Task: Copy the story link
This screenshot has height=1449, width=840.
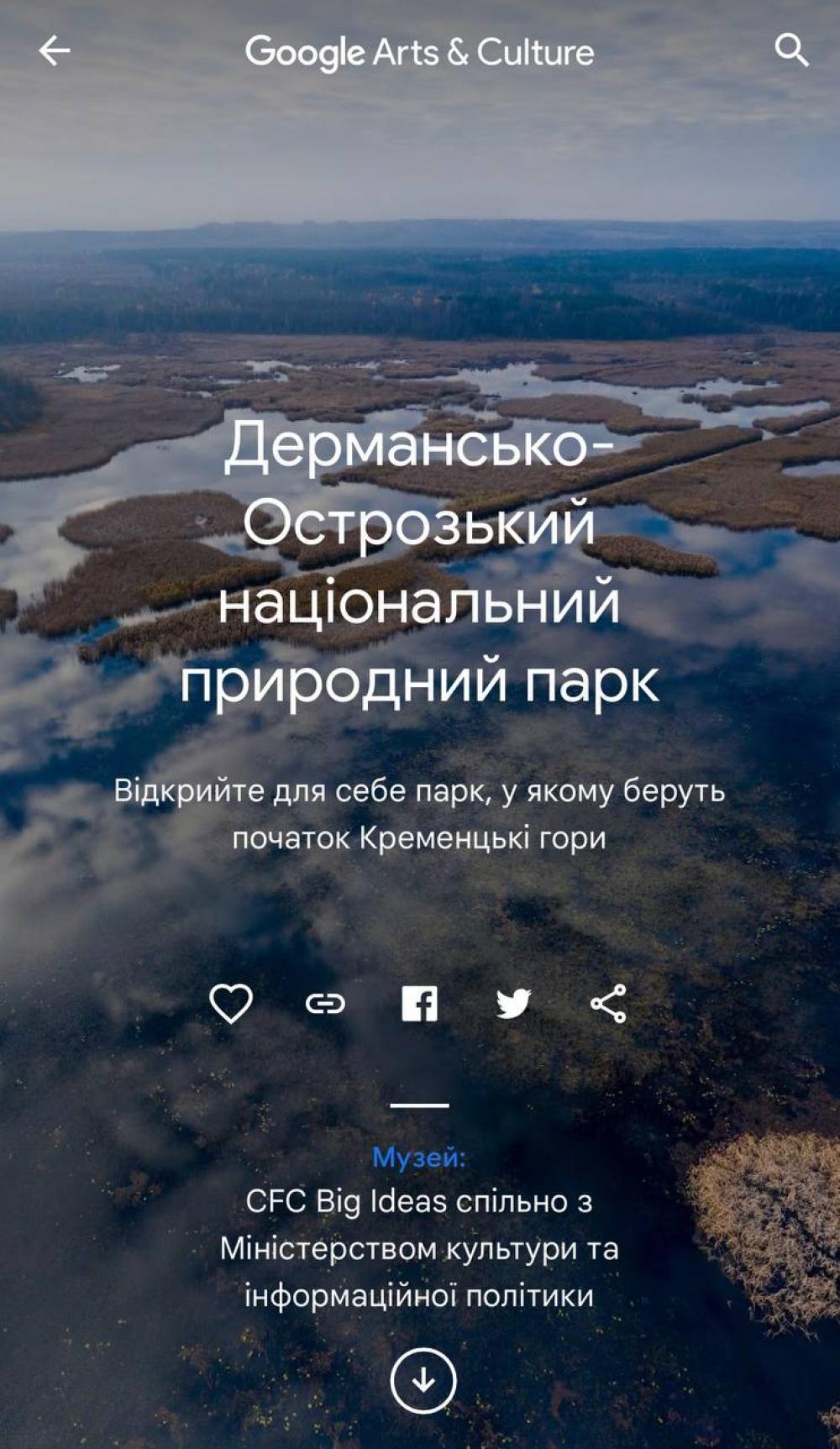Action: pos(325,1004)
